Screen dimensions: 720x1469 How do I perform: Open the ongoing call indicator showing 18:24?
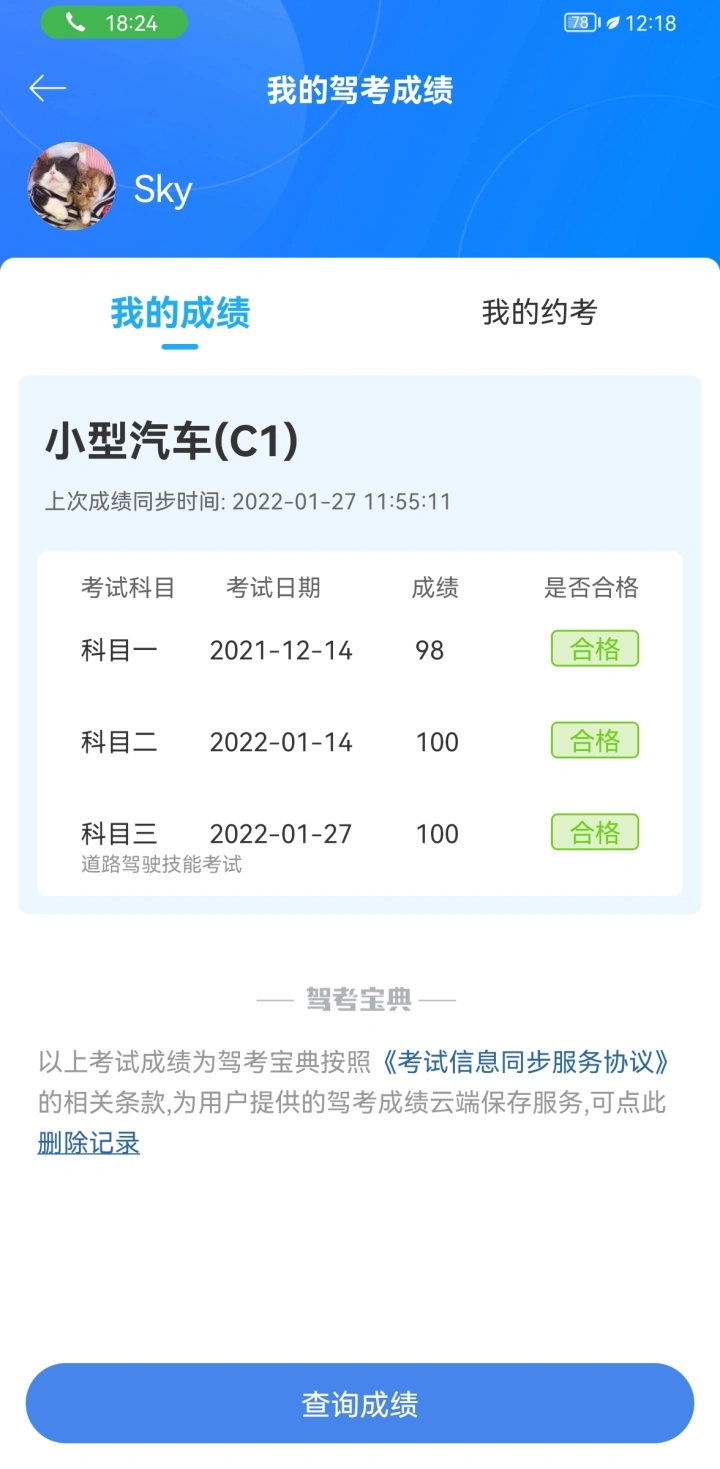coord(114,22)
